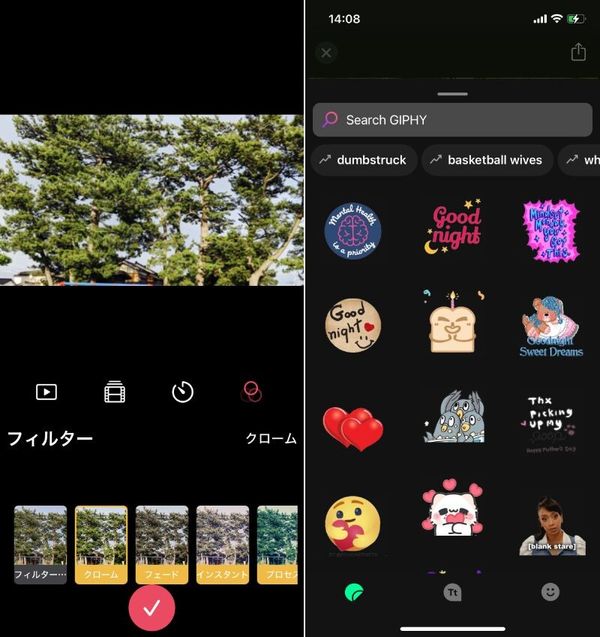600x637 pixels.
Task: Pick the Mental Health is a priority sticker
Action: [x=353, y=231]
